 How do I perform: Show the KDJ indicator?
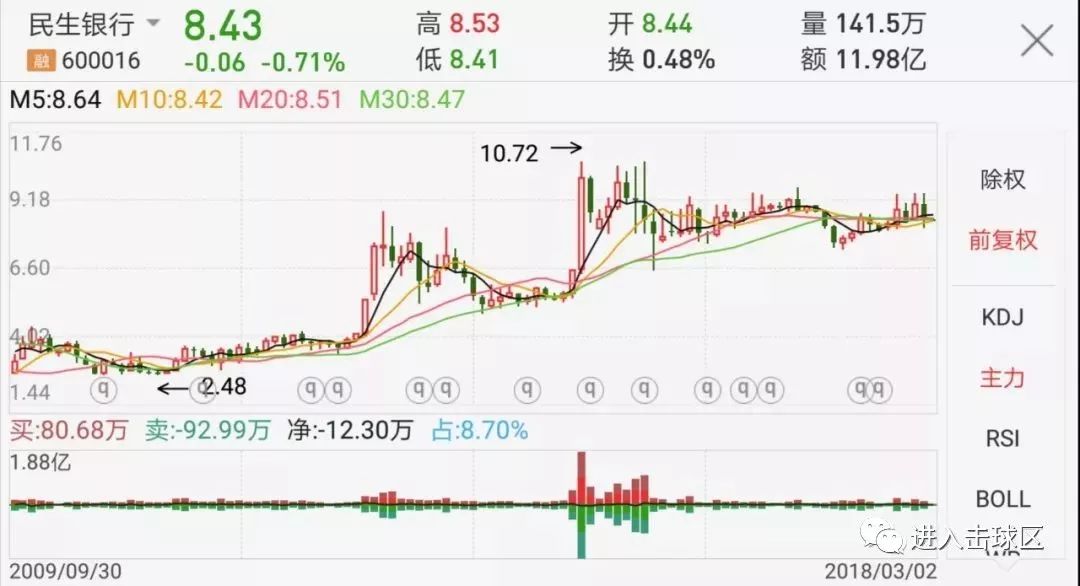tap(1003, 318)
